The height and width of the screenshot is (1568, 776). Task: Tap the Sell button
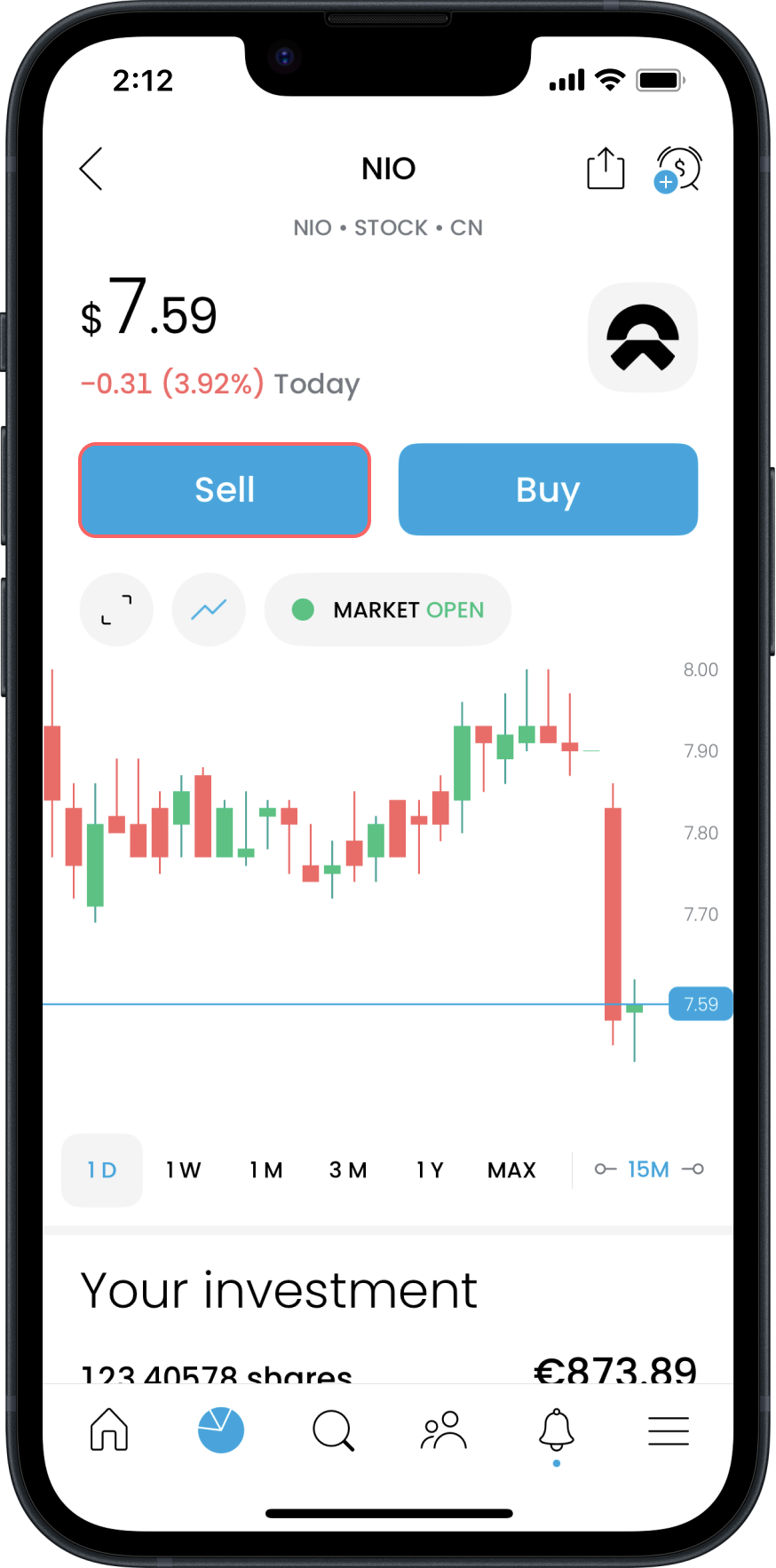click(x=225, y=490)
